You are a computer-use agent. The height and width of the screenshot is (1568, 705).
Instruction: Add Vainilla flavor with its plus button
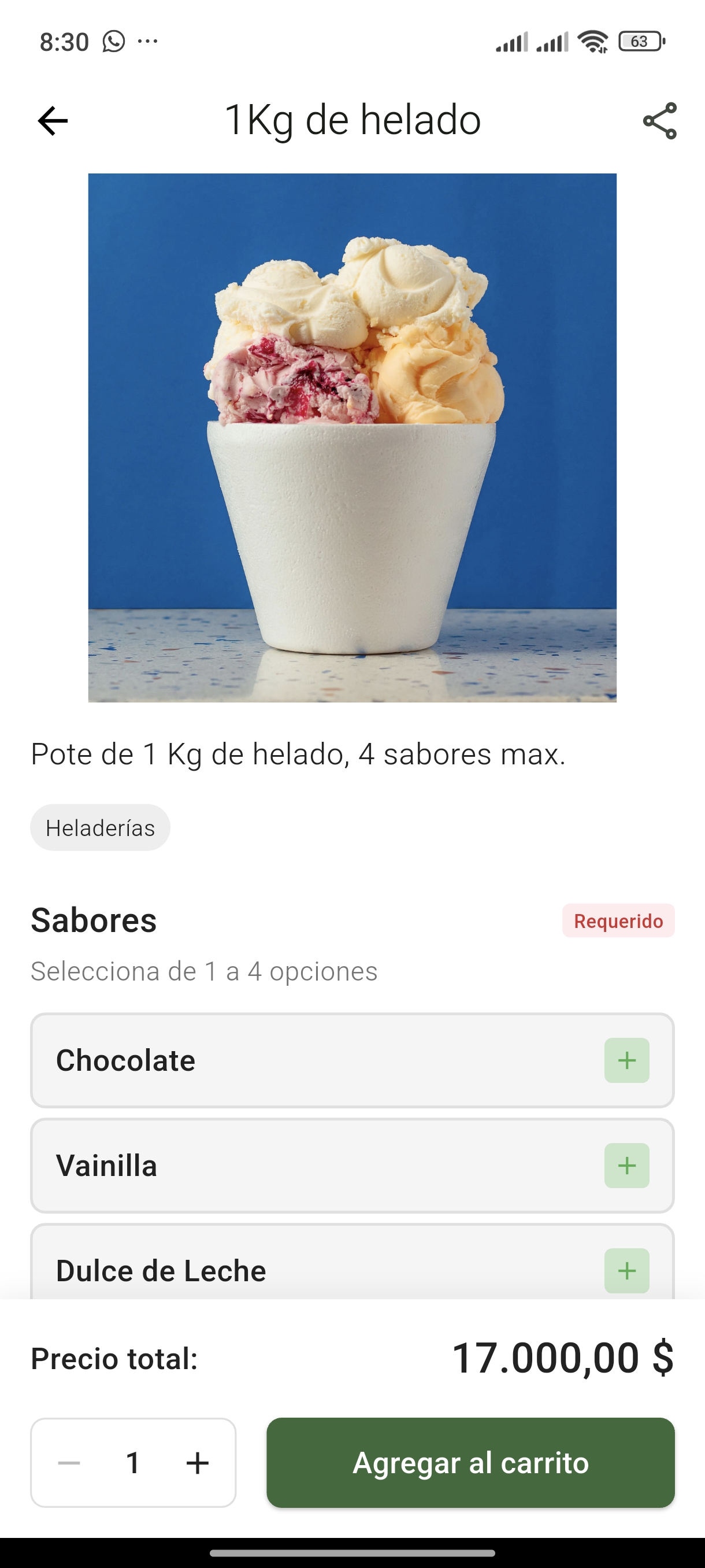(x=627, y=1165)
